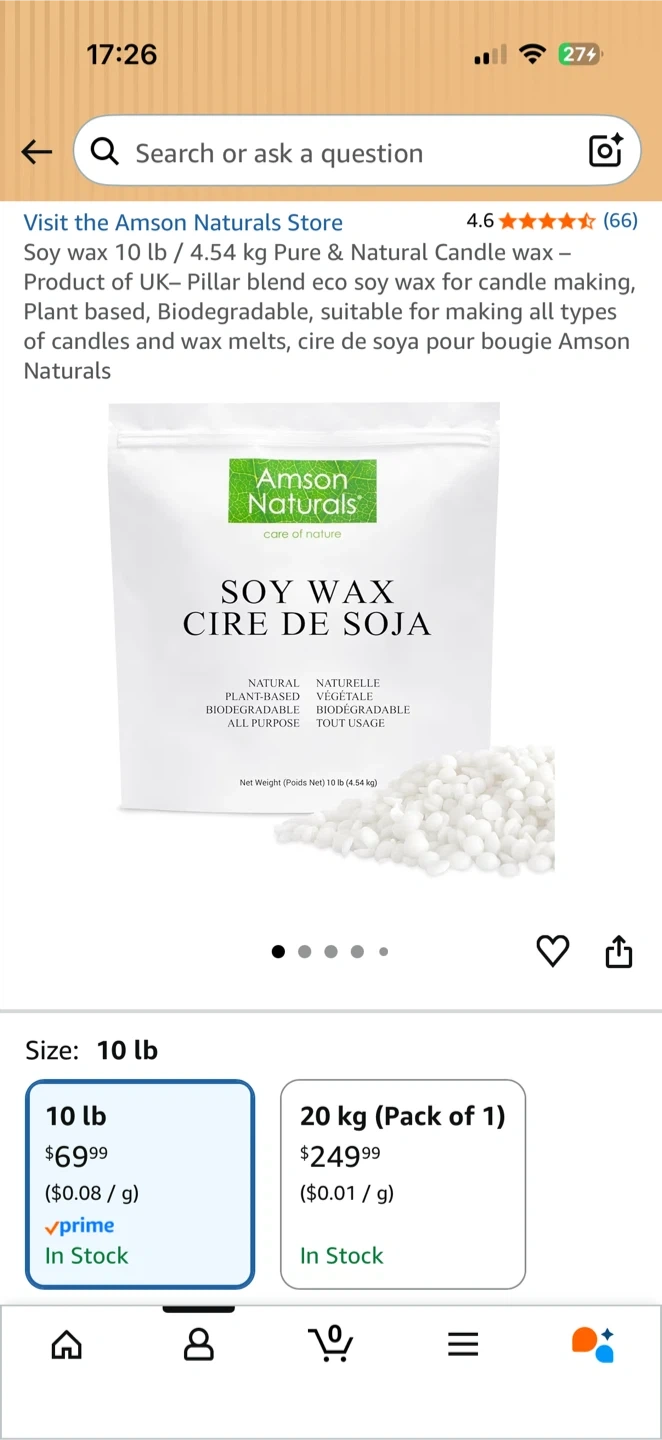View the shopping cart
The width and height of the screenshot is (662, 1440).
(x=331, y=1344)
